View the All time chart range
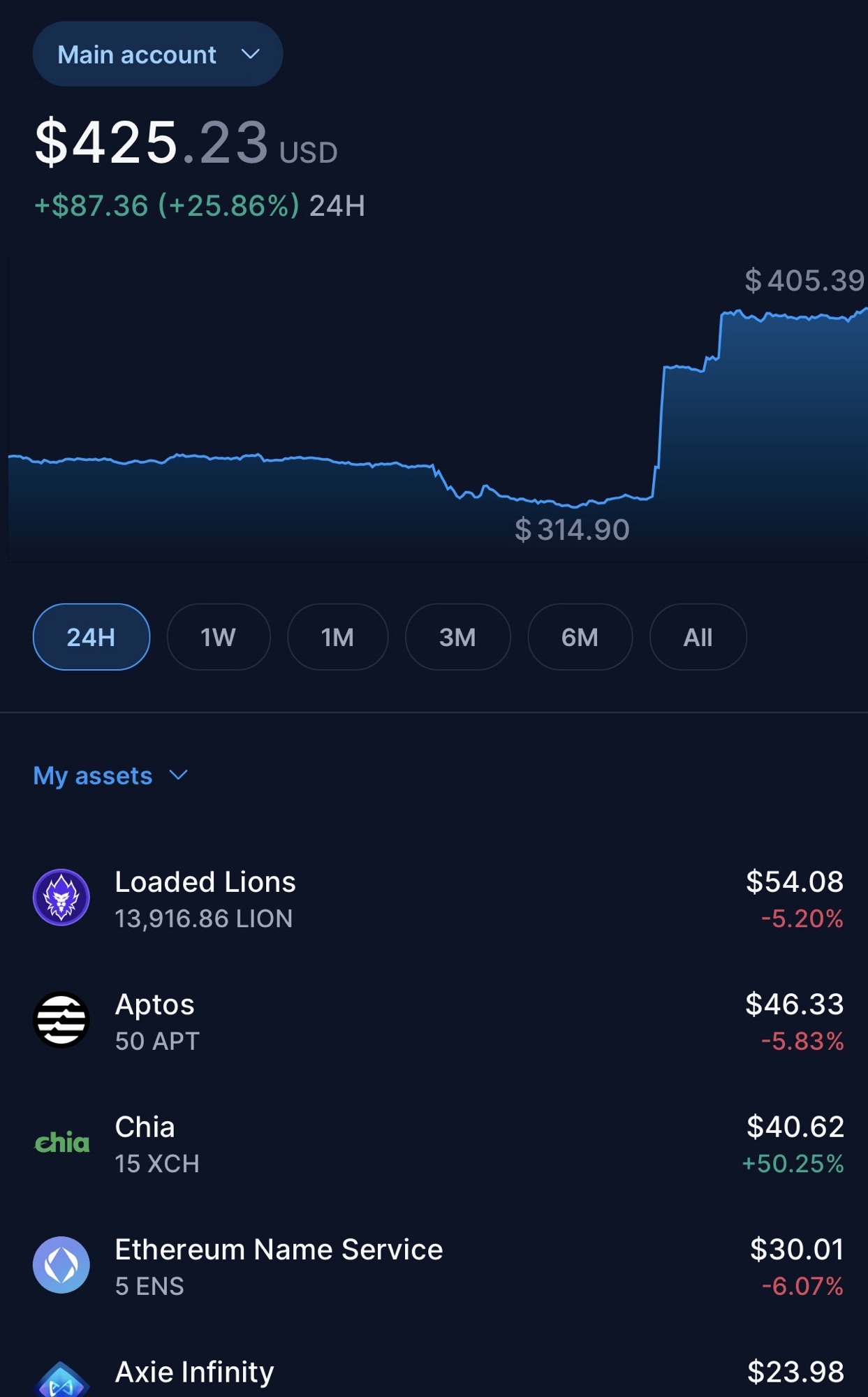This screenshot has height=1397, width=868. pyautogui.click(x=698, y=637)
